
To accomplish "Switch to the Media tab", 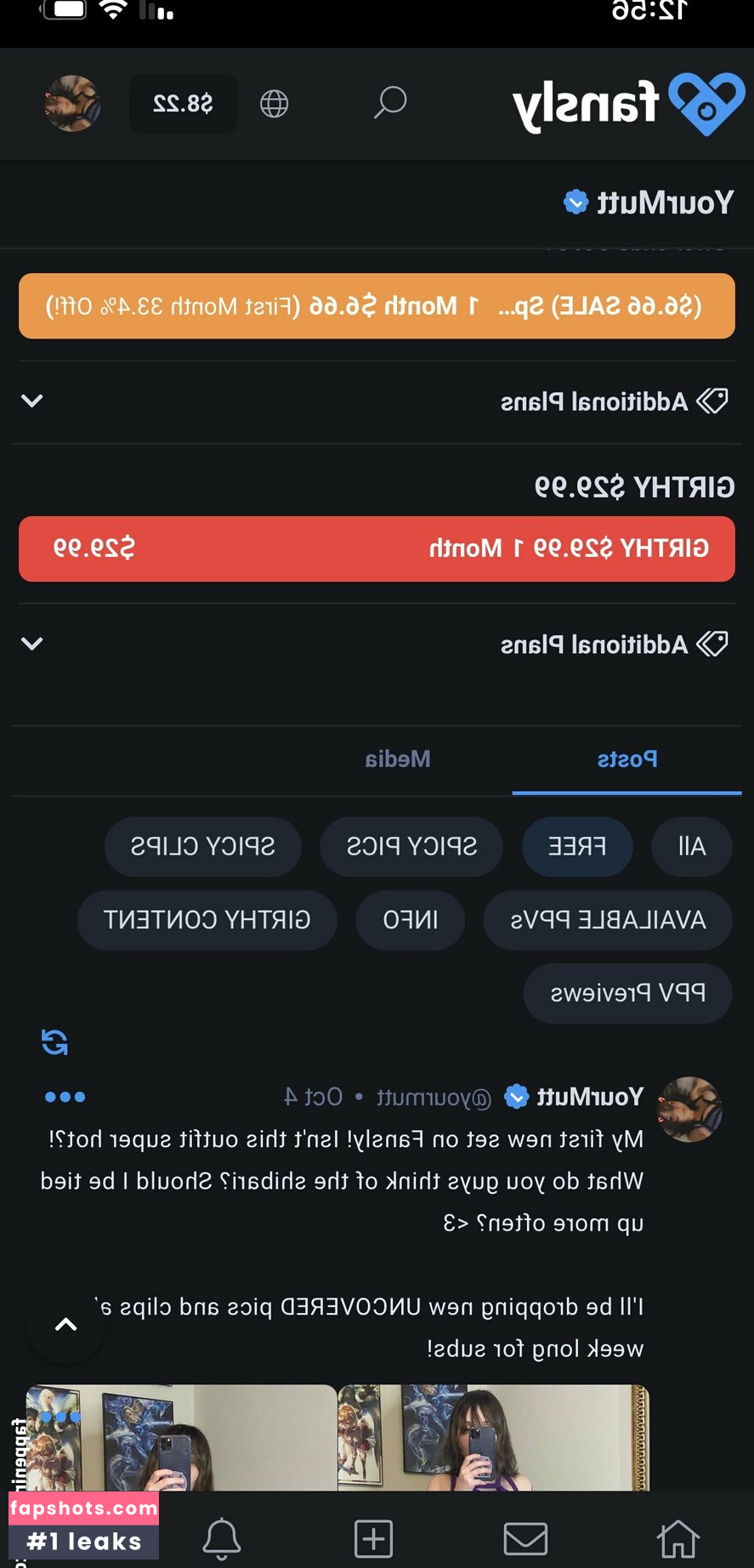I will pyautogui.click(x=398, y=759).
